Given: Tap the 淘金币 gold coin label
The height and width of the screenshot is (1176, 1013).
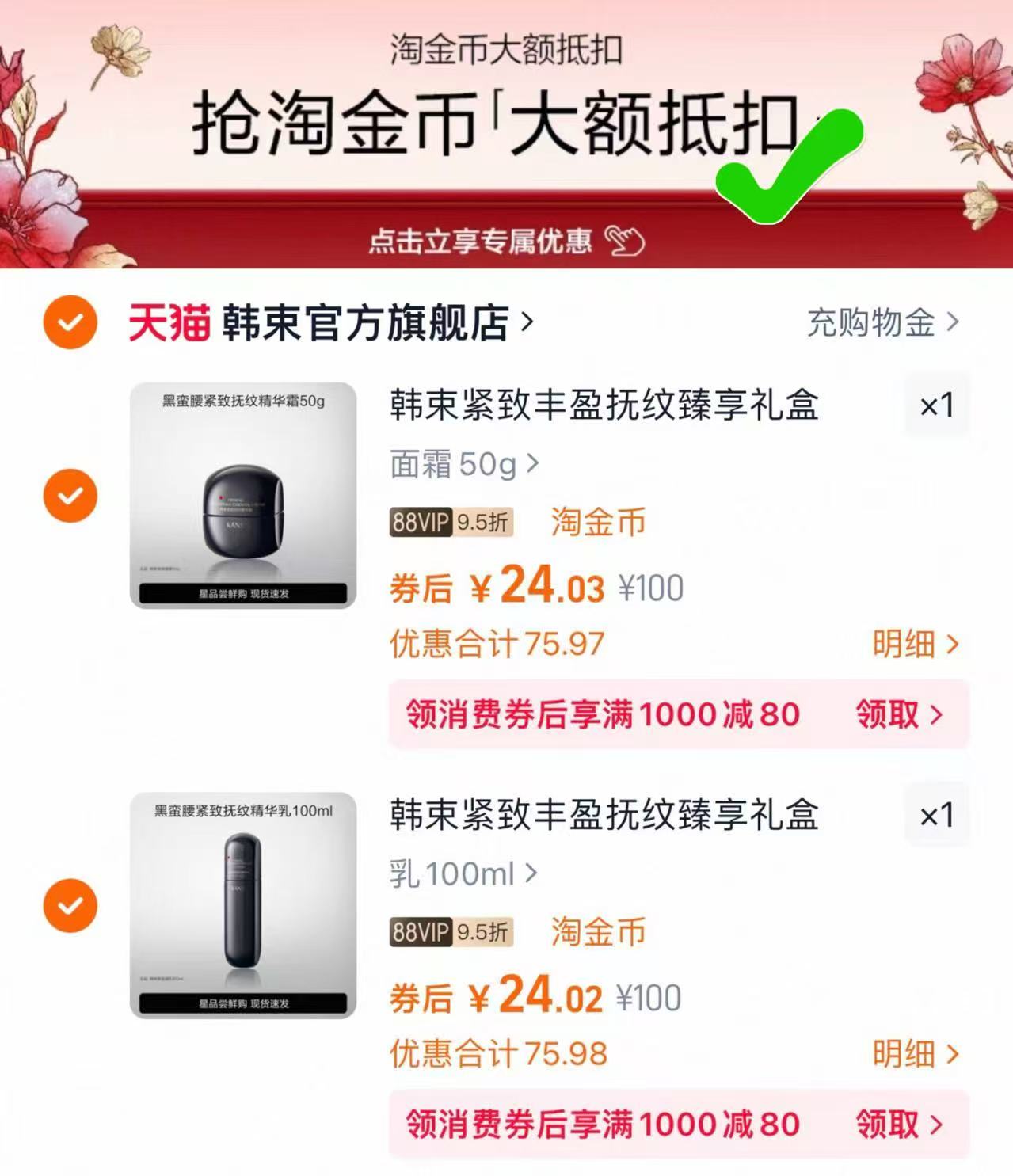Looking at the screenshot, I should [x=596, y=521].
